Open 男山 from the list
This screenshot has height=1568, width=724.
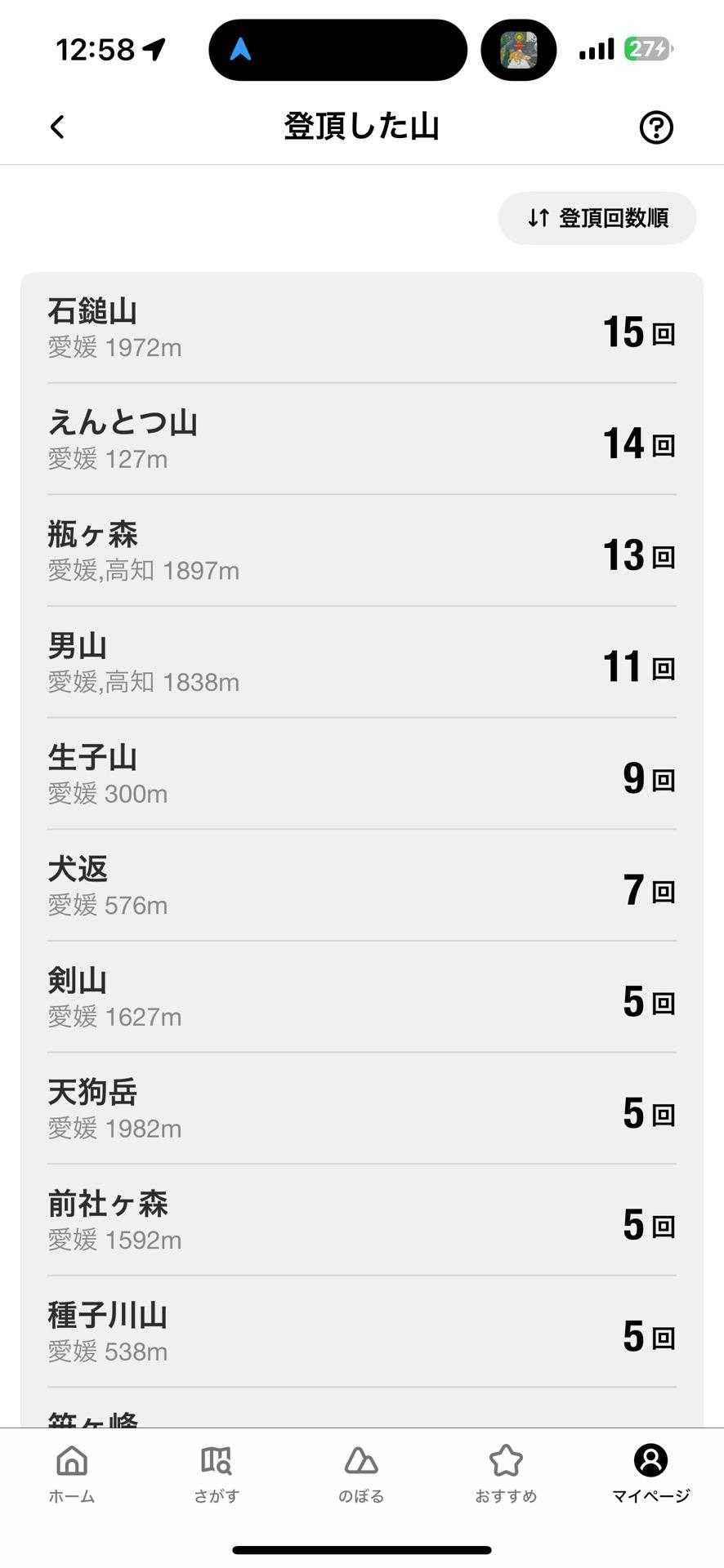361,662
